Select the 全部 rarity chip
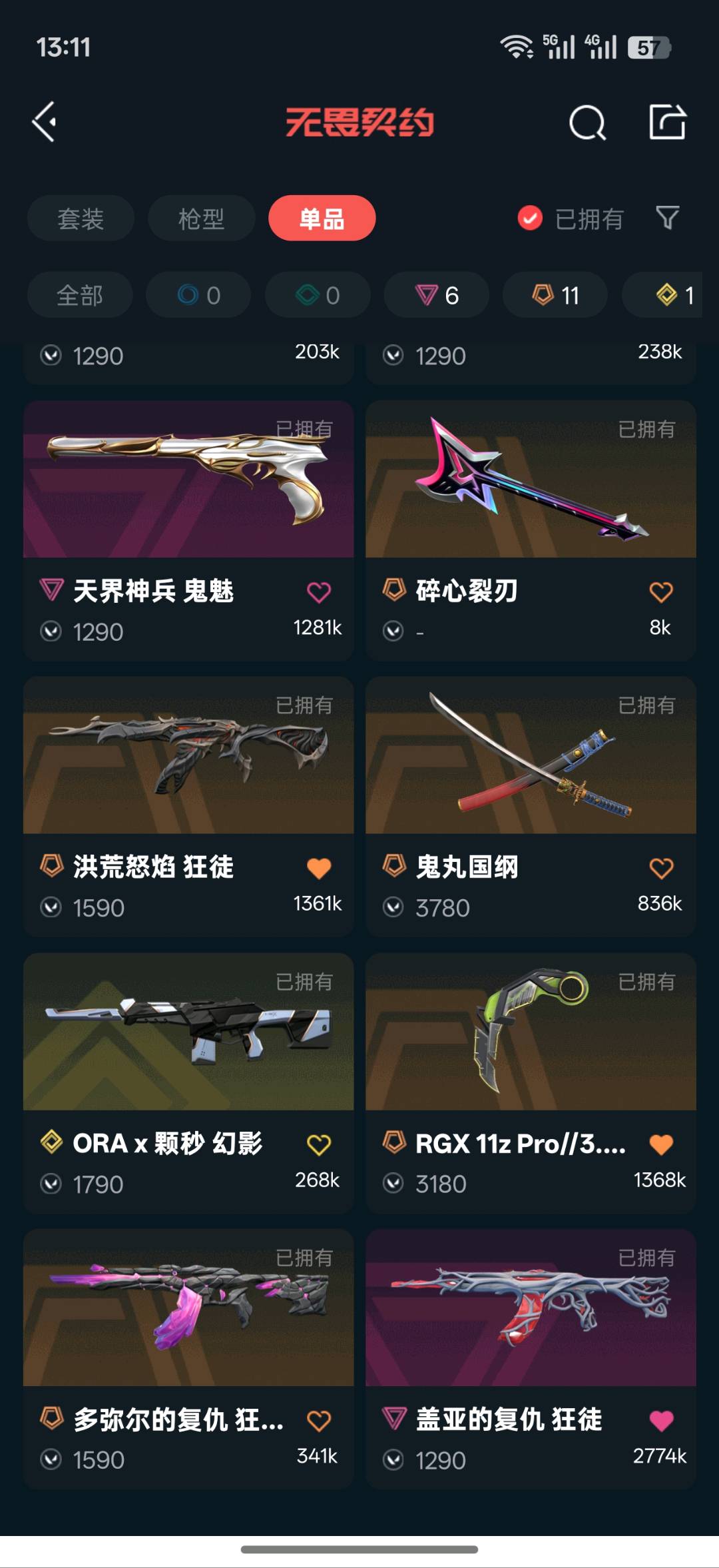This screenshot has width=719, height=1568. (x=80, y=295)
